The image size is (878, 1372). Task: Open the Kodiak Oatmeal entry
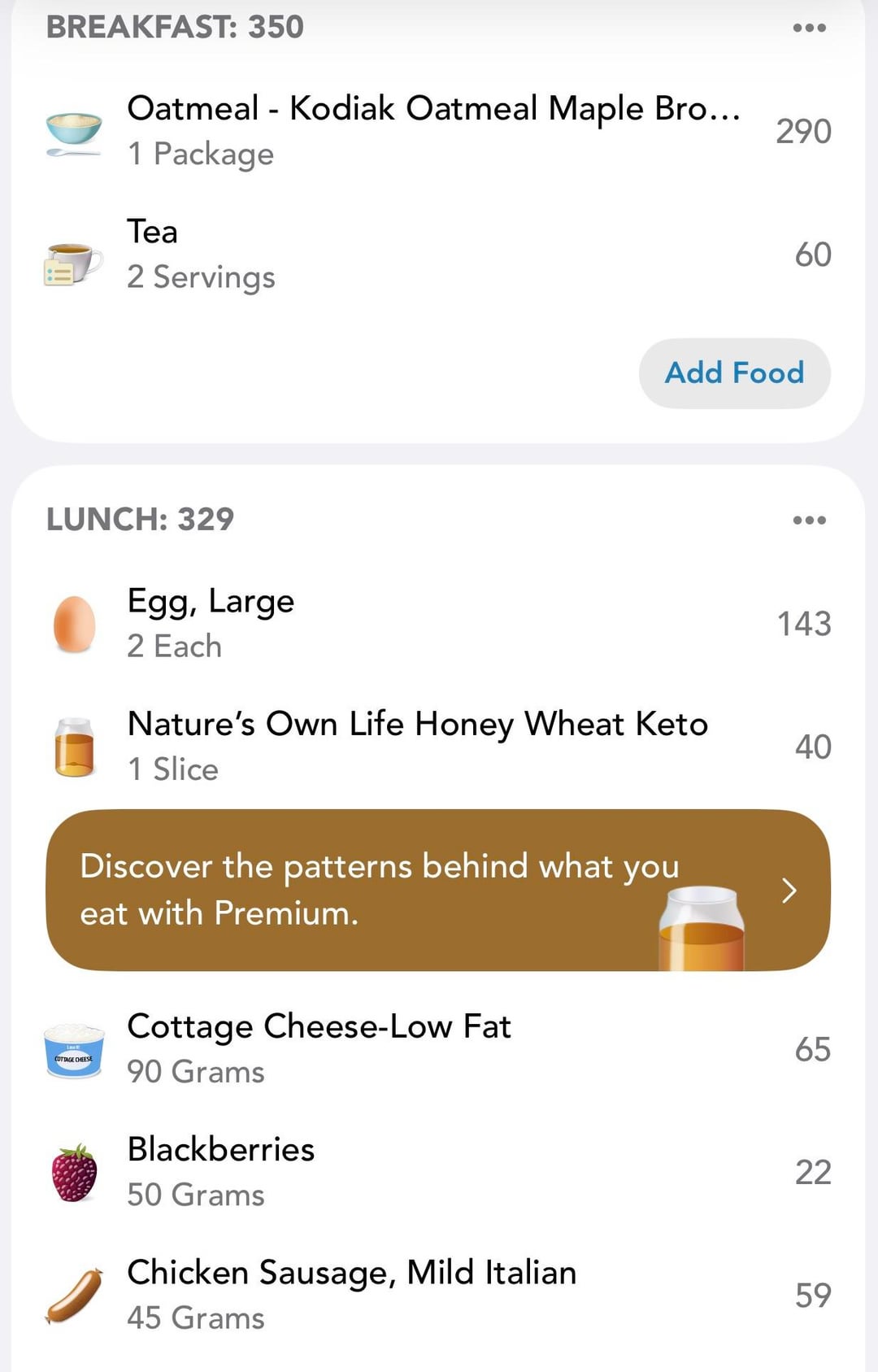[x=433, y=130]
